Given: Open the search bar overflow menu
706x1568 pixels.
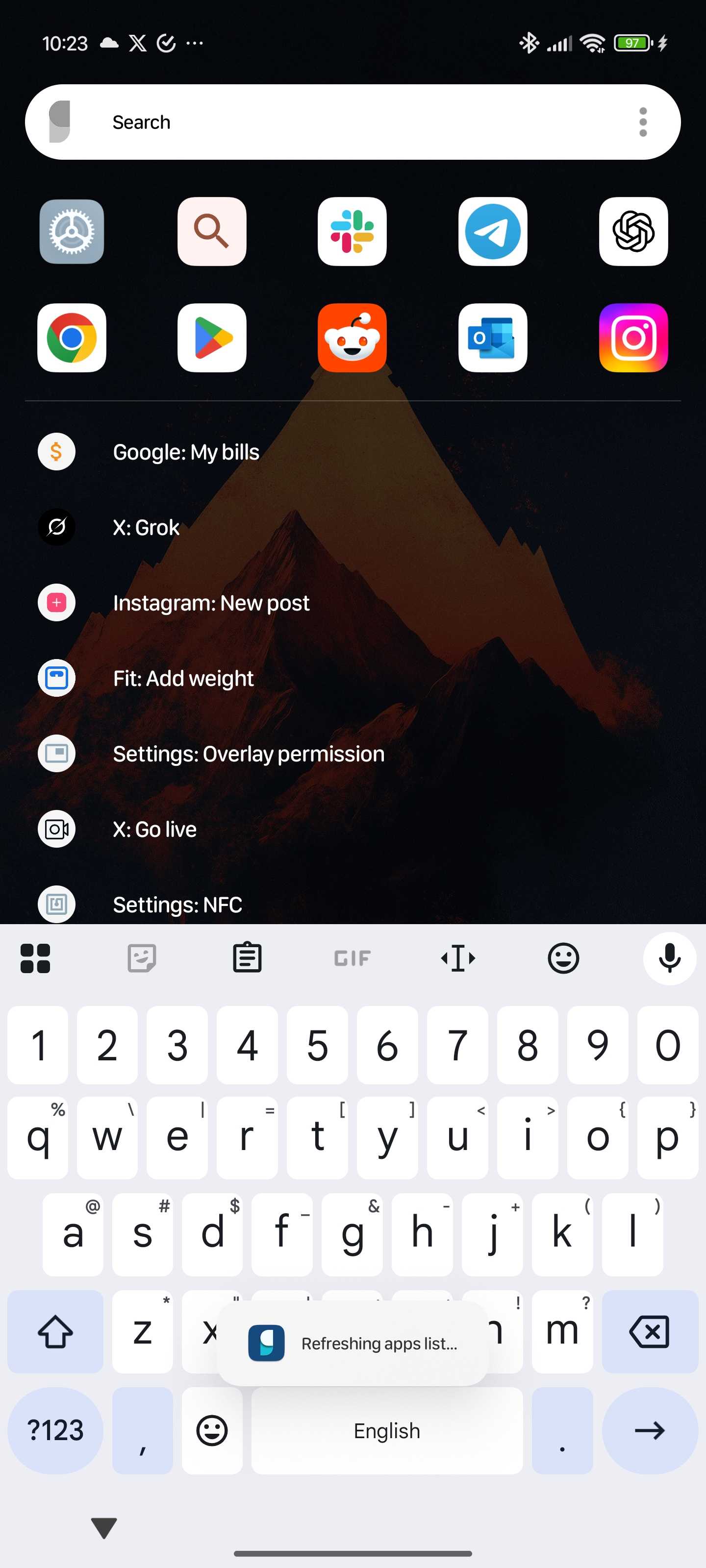Looking at the screenshot, I should tap(643, 121).
